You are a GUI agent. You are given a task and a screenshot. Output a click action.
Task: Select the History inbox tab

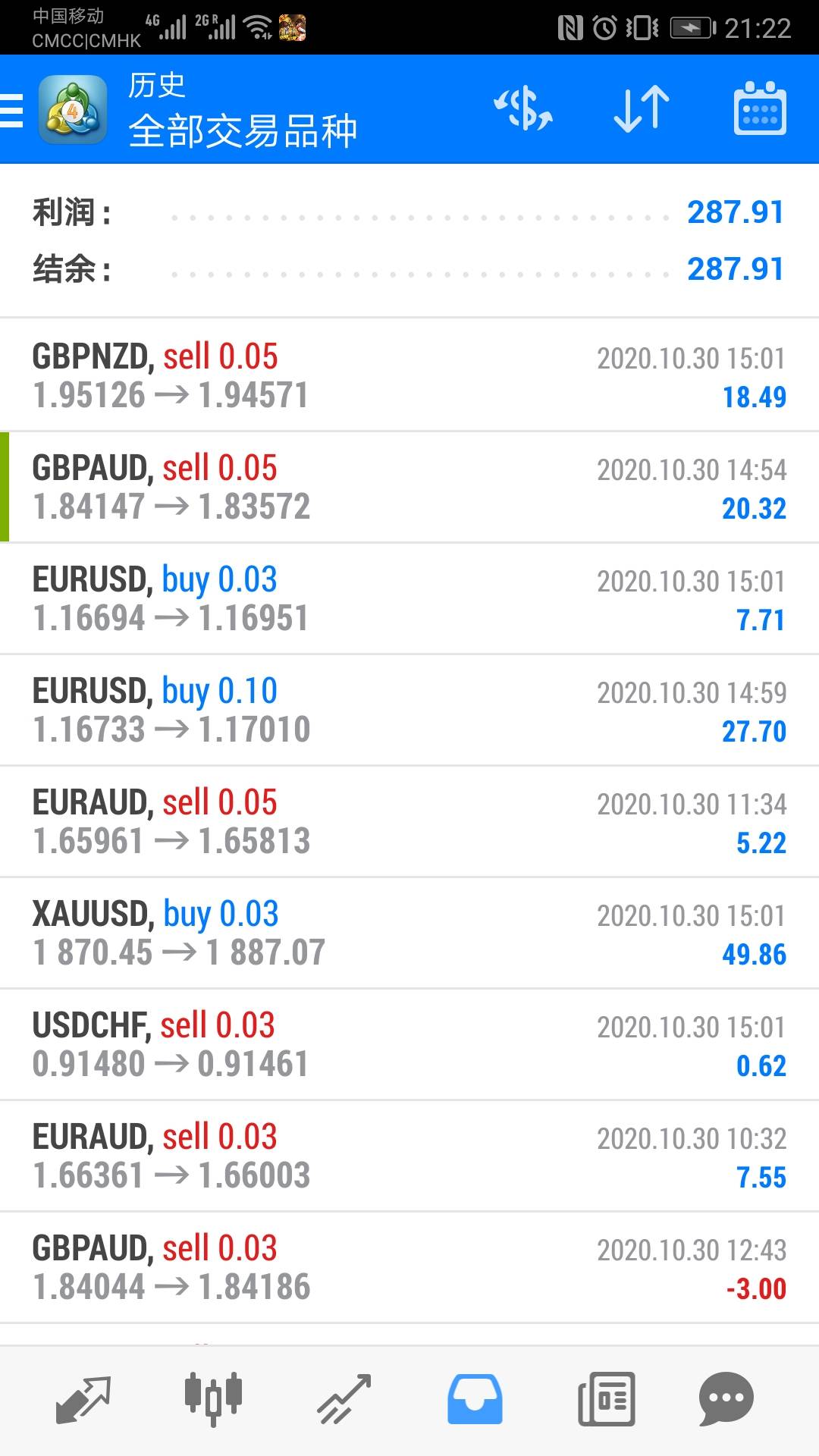point(475,1399)
